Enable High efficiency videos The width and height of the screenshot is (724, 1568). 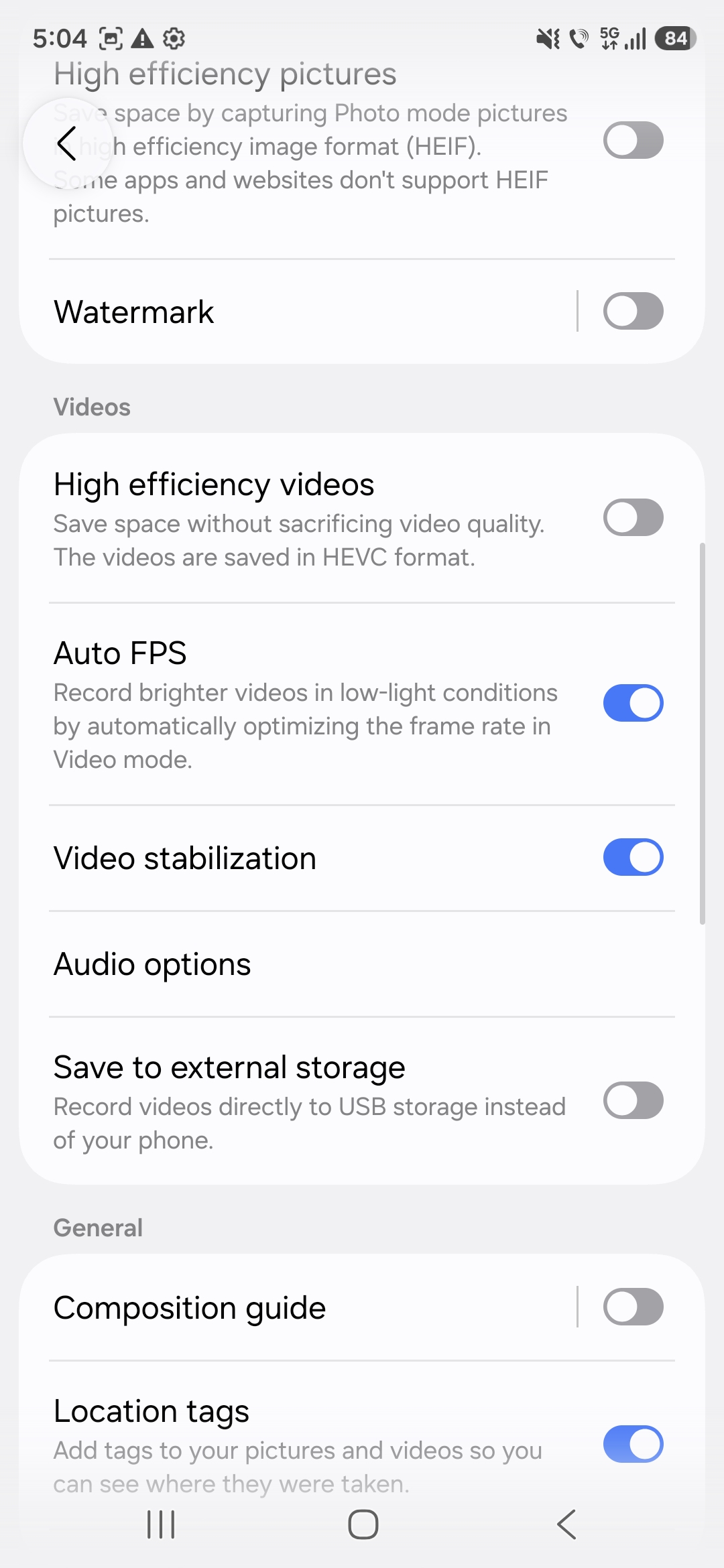[633, 517]
